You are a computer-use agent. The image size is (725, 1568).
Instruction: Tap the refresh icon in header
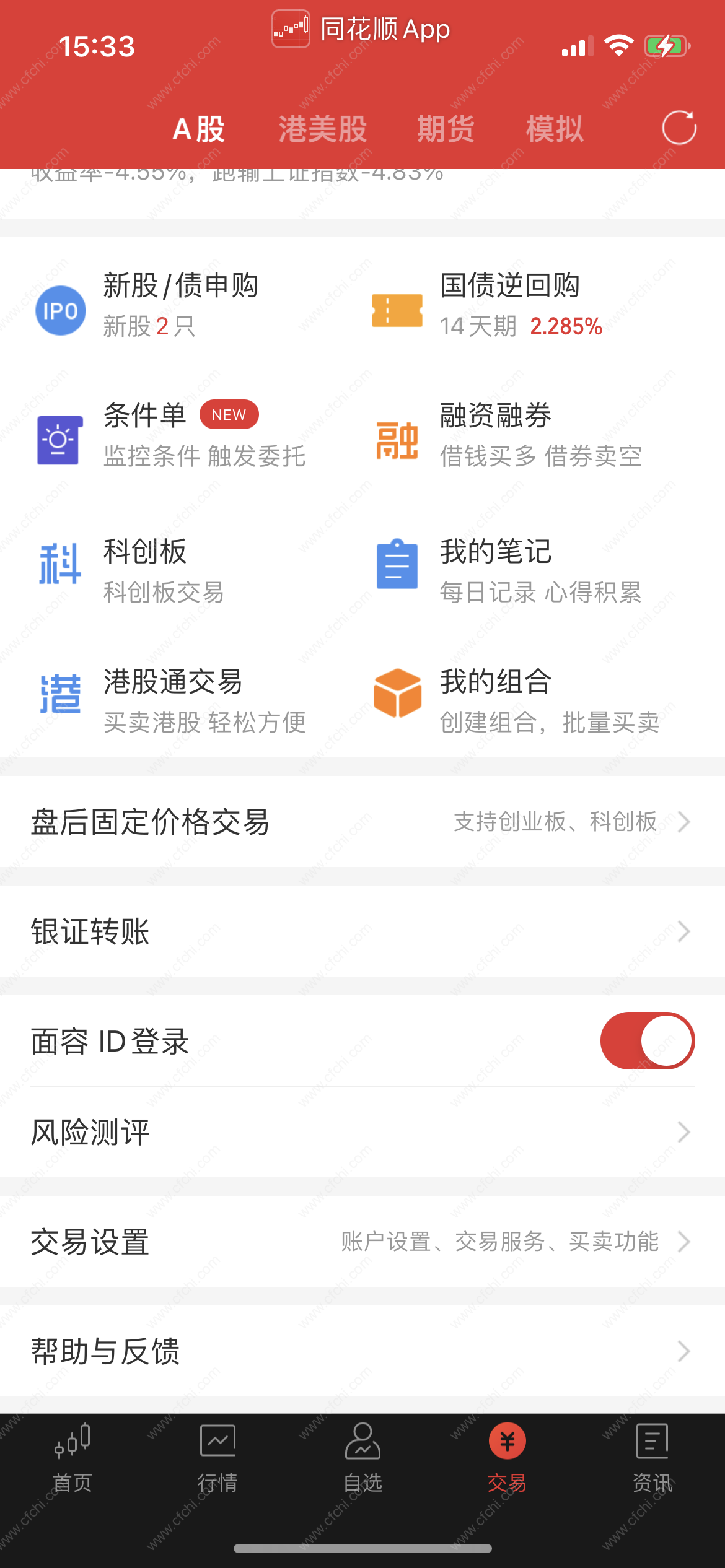point(679,128)
